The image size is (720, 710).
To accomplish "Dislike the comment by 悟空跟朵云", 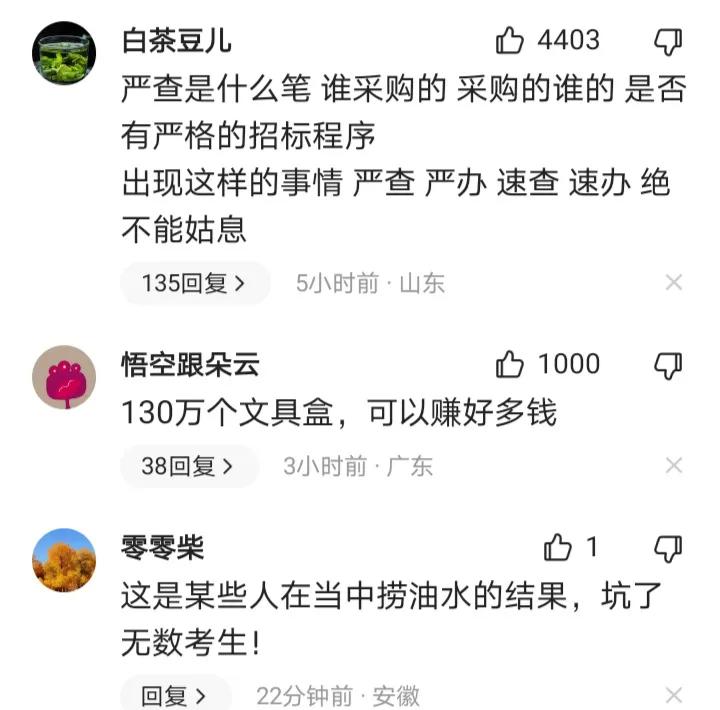I will (667, 365).
